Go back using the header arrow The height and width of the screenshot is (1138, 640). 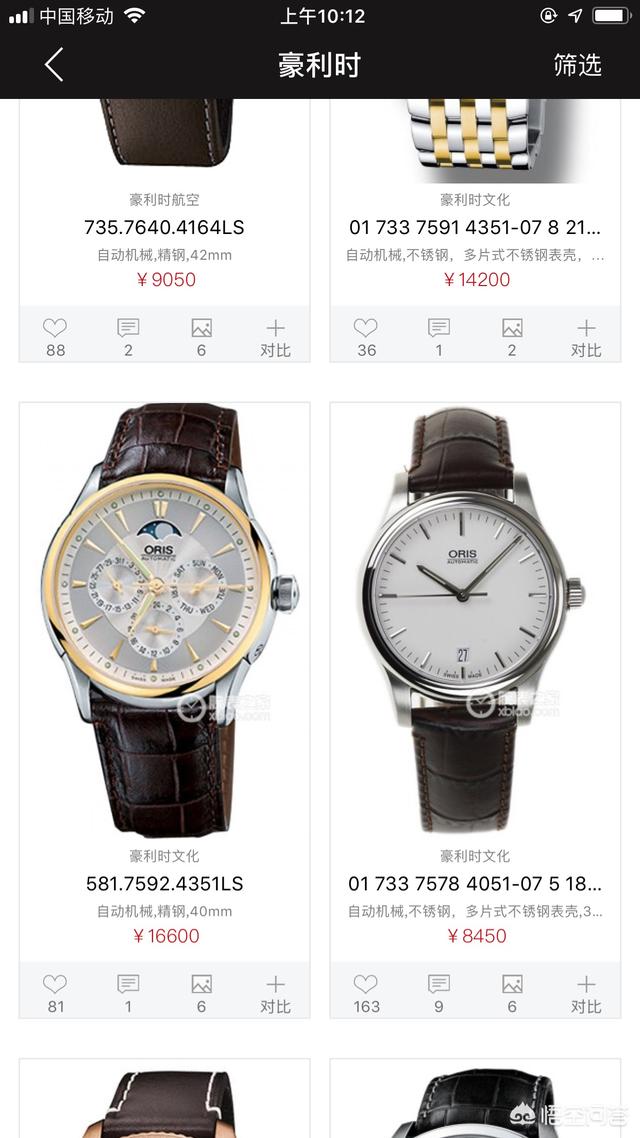(54, 65)
